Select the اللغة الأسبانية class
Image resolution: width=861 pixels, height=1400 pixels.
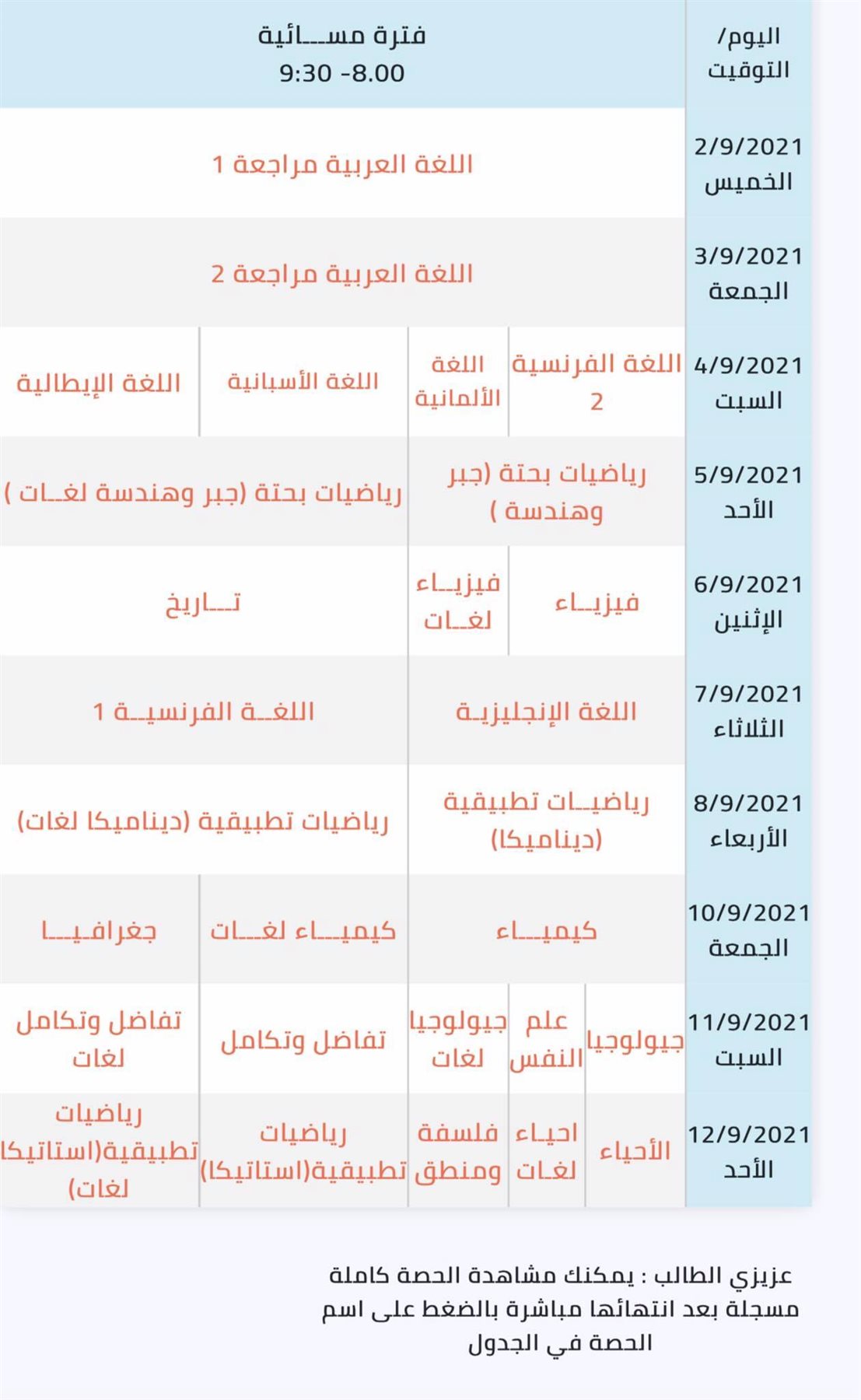[303, 382]
